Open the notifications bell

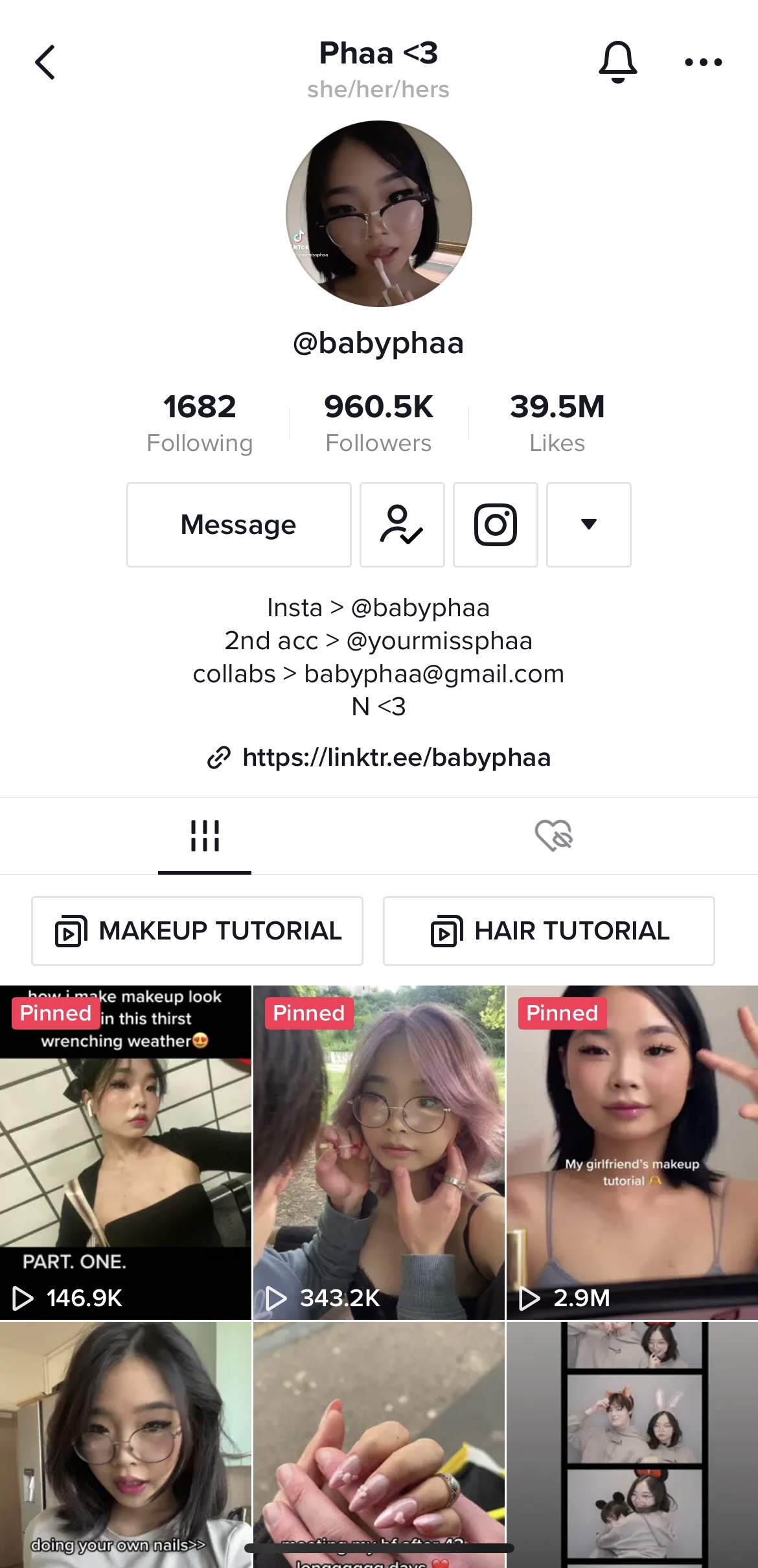click(x=617, y=62)
